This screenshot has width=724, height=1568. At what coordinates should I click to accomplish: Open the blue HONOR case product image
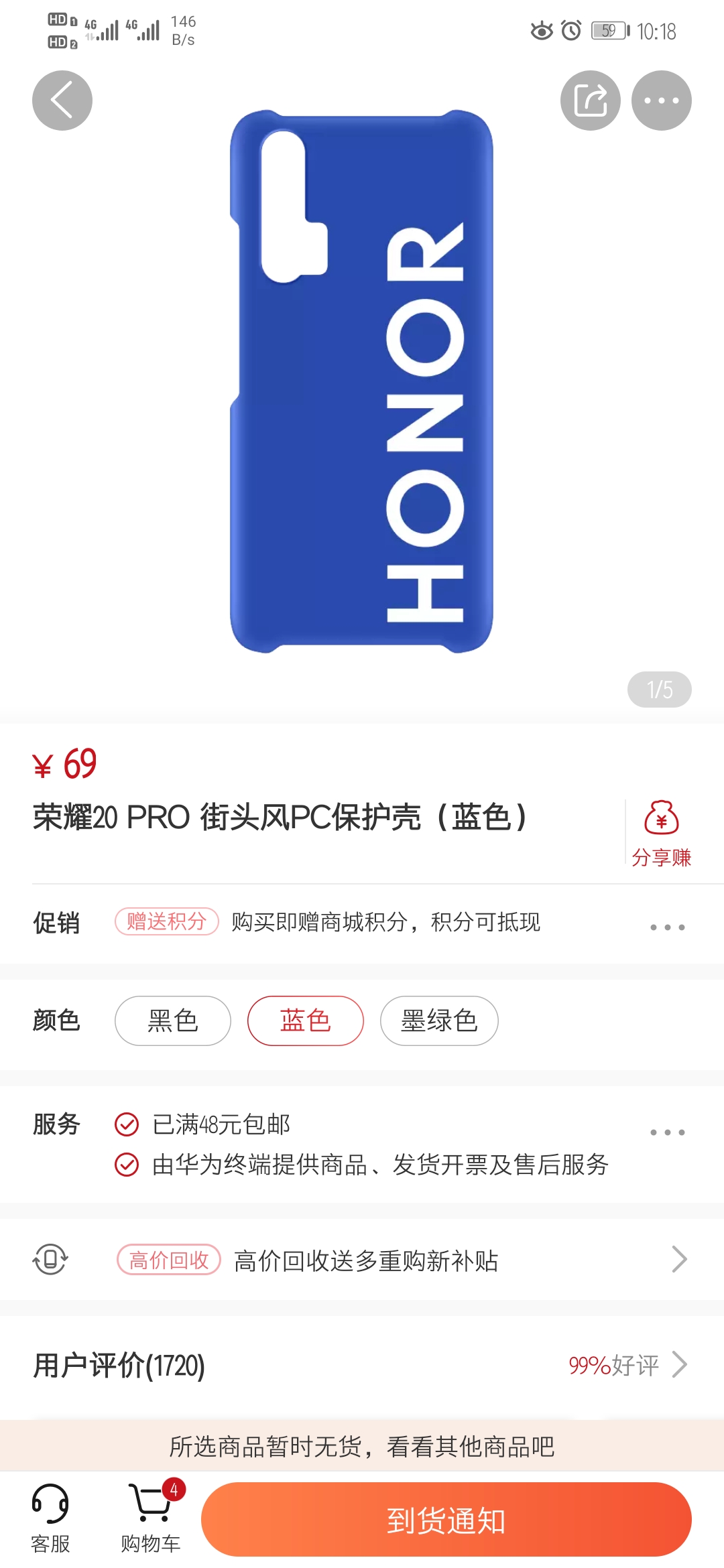pos(362,381)
